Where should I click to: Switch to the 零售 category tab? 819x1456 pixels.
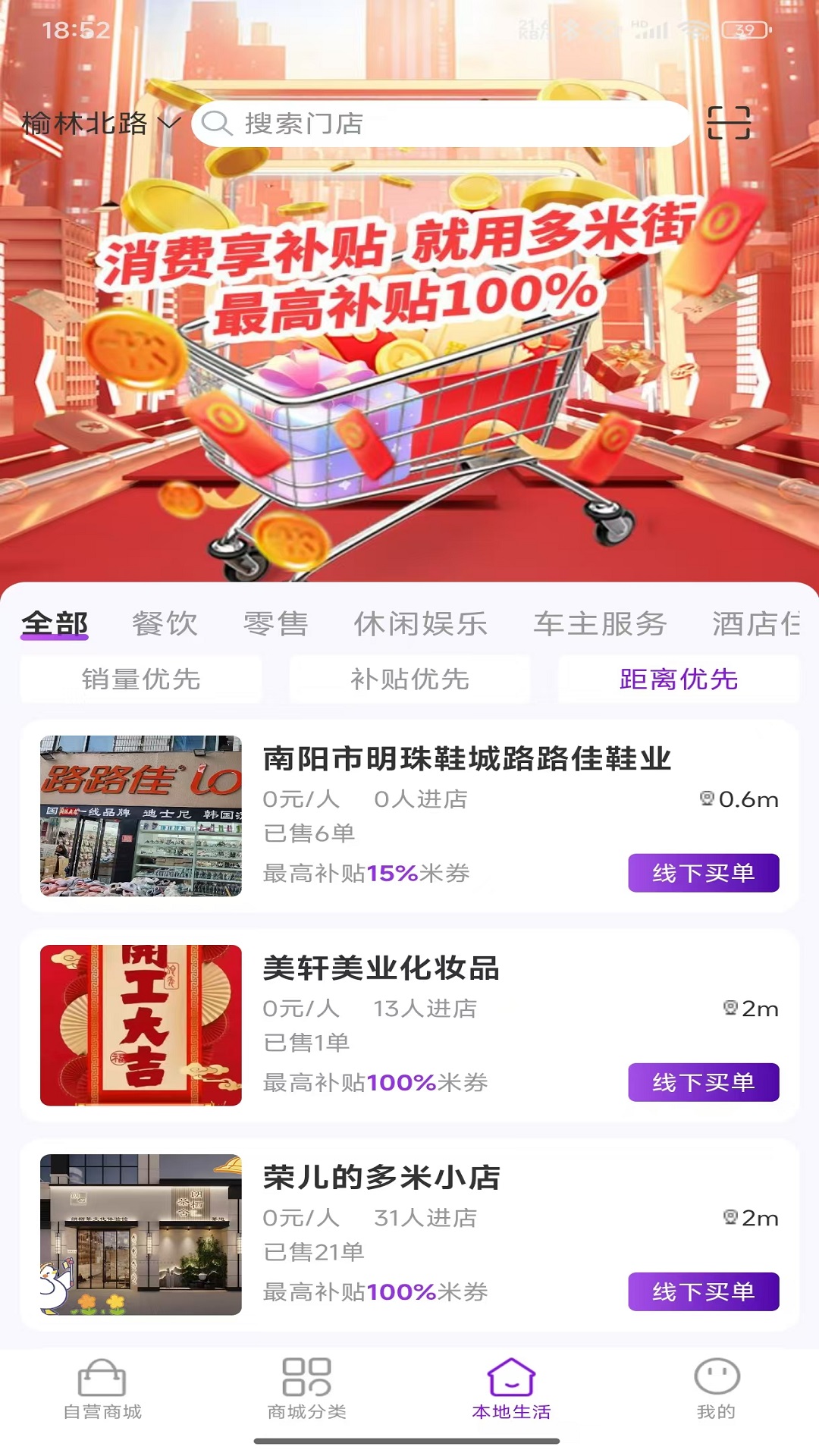275,624
